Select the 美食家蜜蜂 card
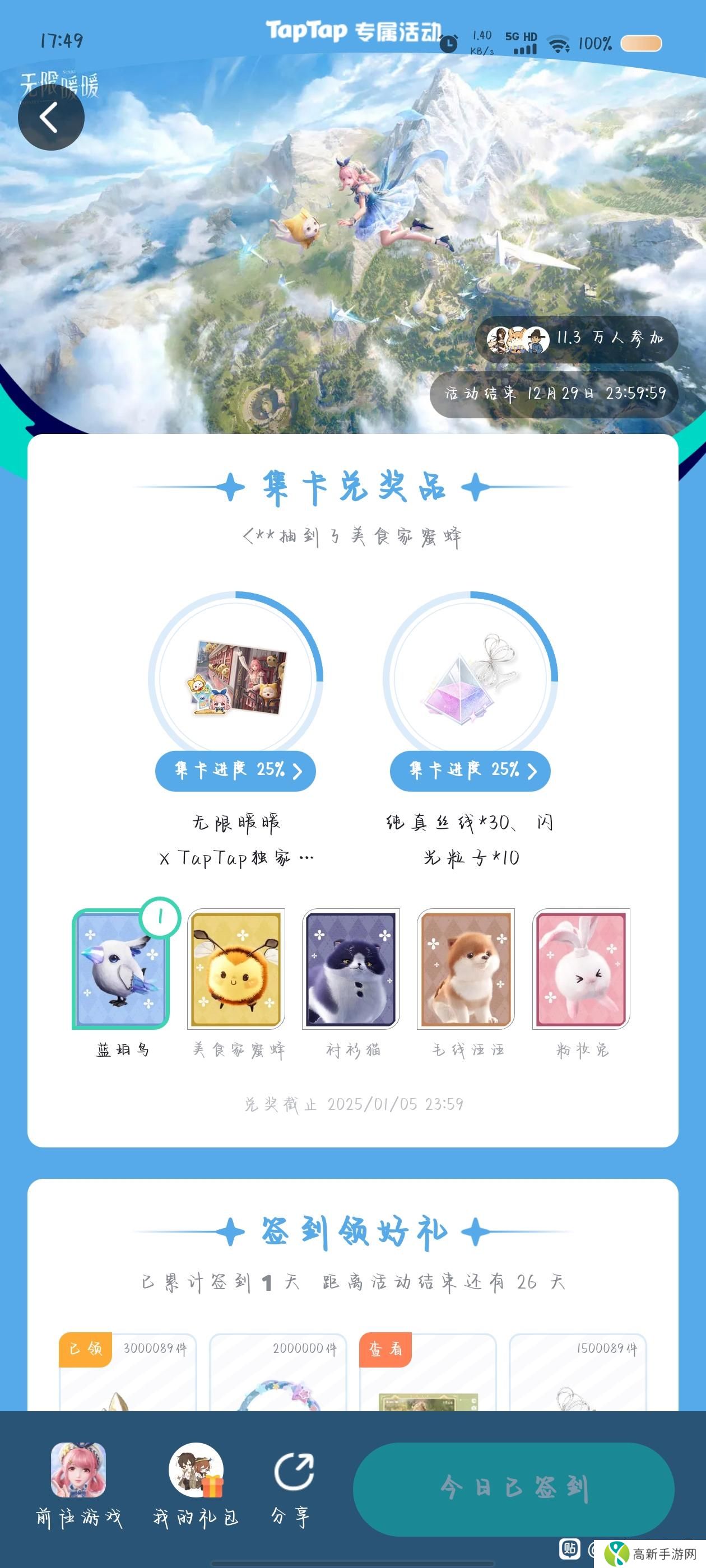This screenshot has height=1568, width=706. [236, 969]
